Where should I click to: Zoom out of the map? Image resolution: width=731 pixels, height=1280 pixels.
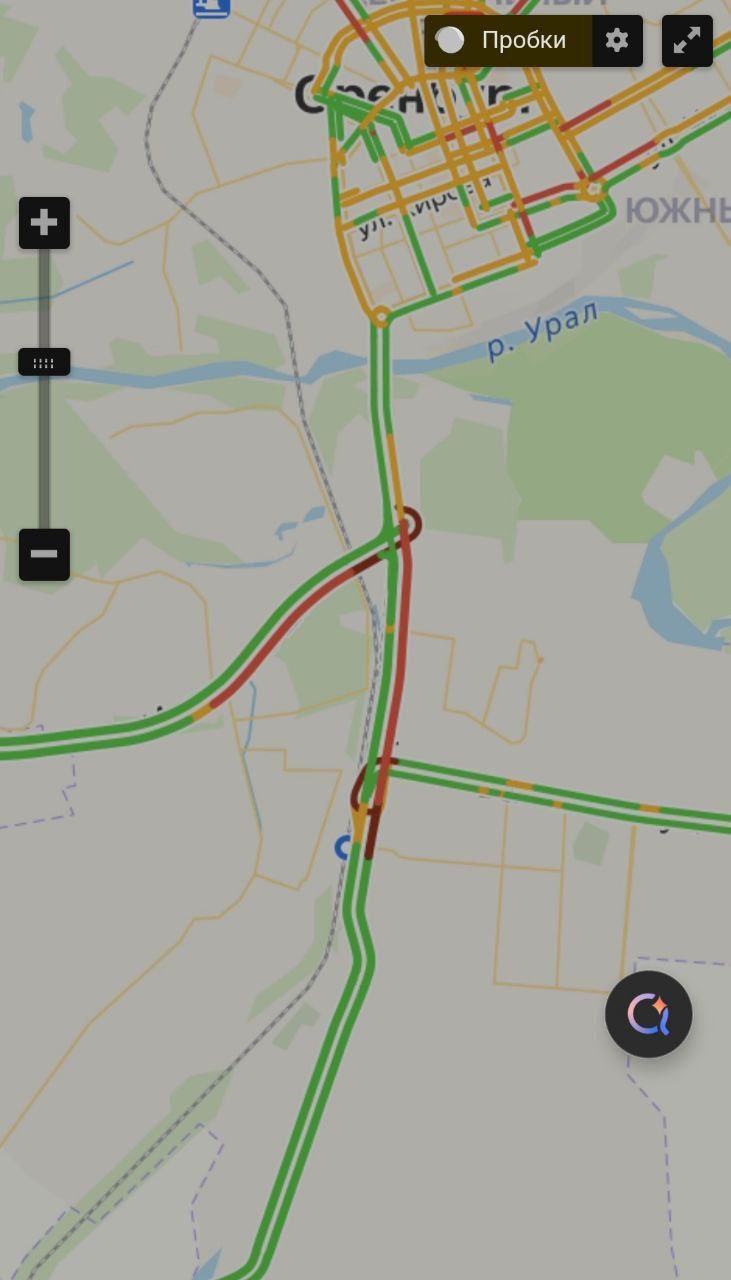coord(44,554)
